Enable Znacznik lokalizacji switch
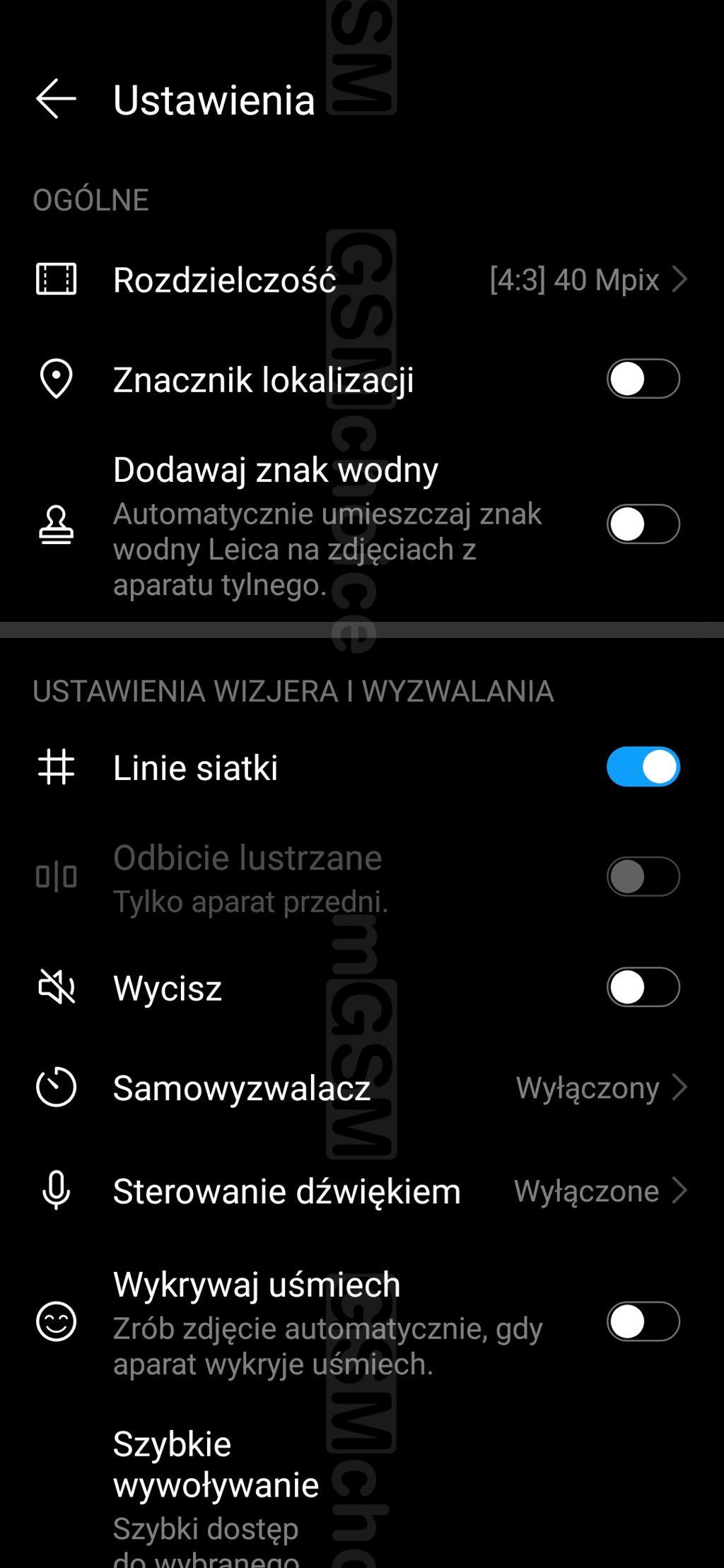This screenshot has width=724, height=1568. click(x=642, y=379)
